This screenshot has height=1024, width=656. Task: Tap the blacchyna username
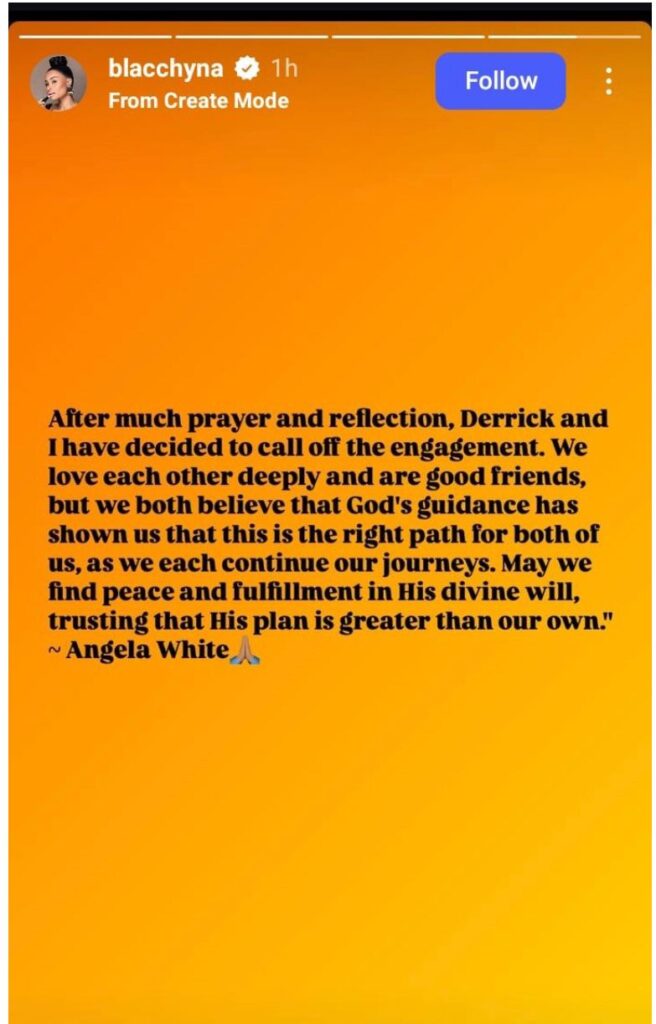165,69
